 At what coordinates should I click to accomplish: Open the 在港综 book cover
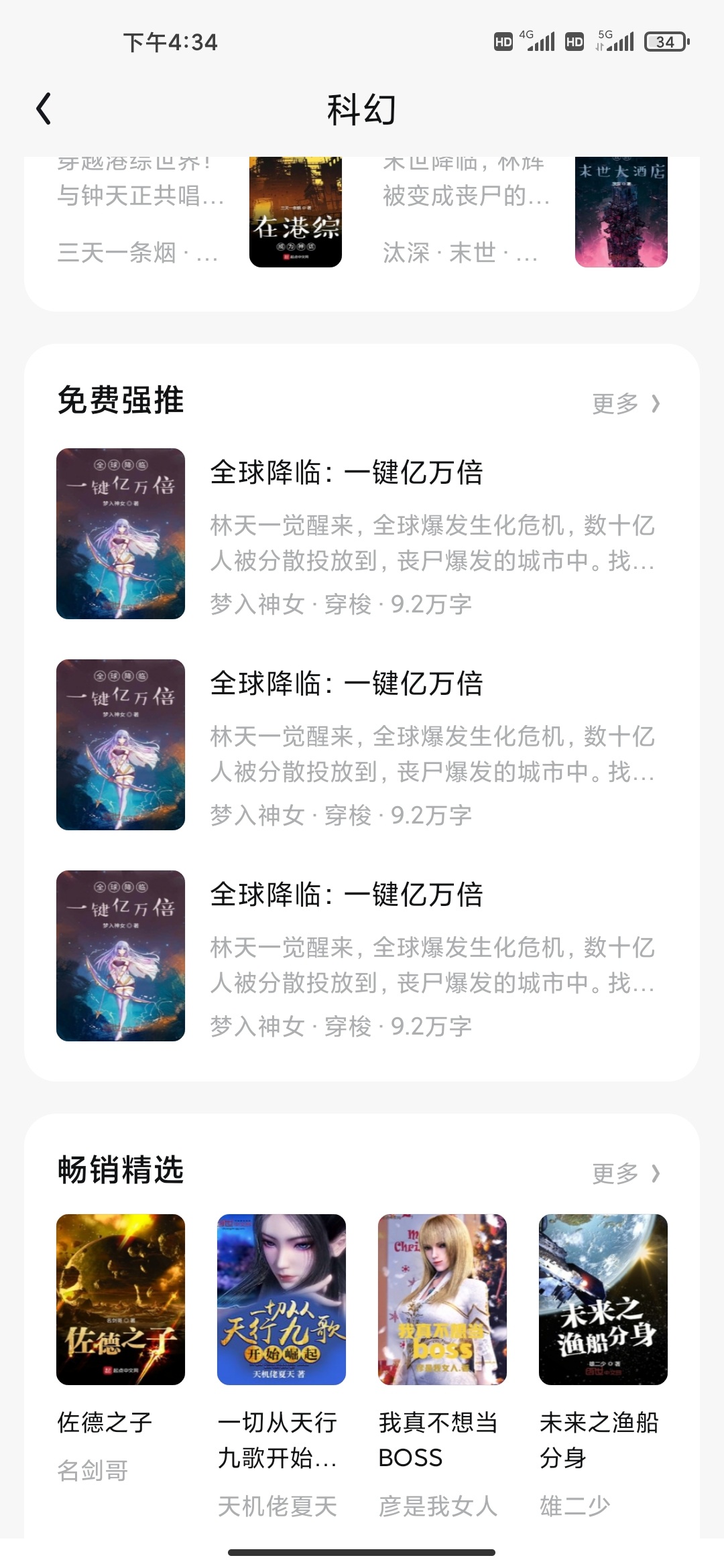(295, 212)
